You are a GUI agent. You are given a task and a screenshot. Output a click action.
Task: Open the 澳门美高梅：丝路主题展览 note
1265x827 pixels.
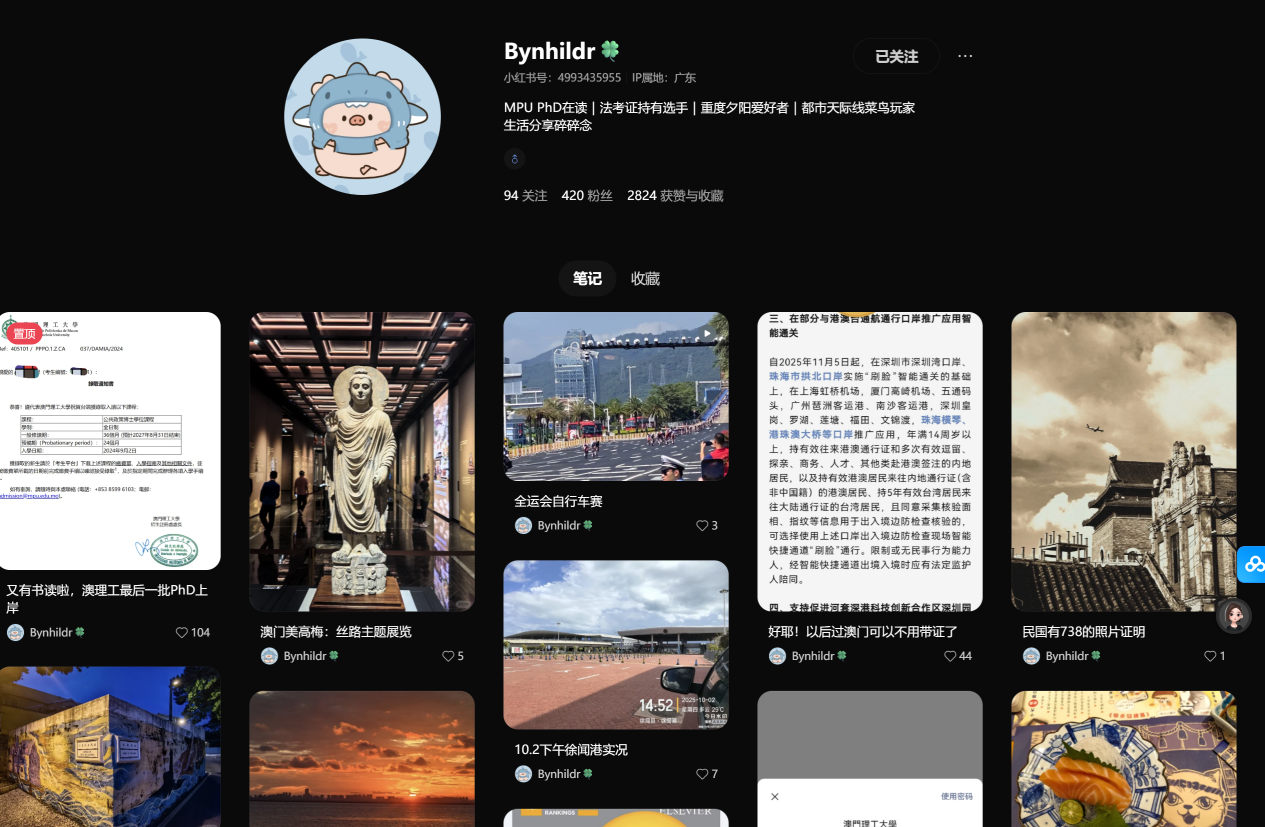coord(362,461)
